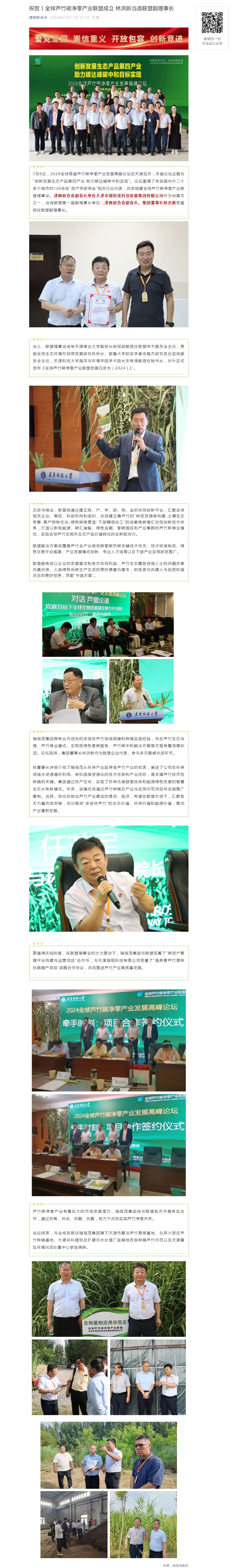The image size is (240, 1568).
Task: Enlarge the red 爱党爱国 banner image
Action: tap(108, 38)
